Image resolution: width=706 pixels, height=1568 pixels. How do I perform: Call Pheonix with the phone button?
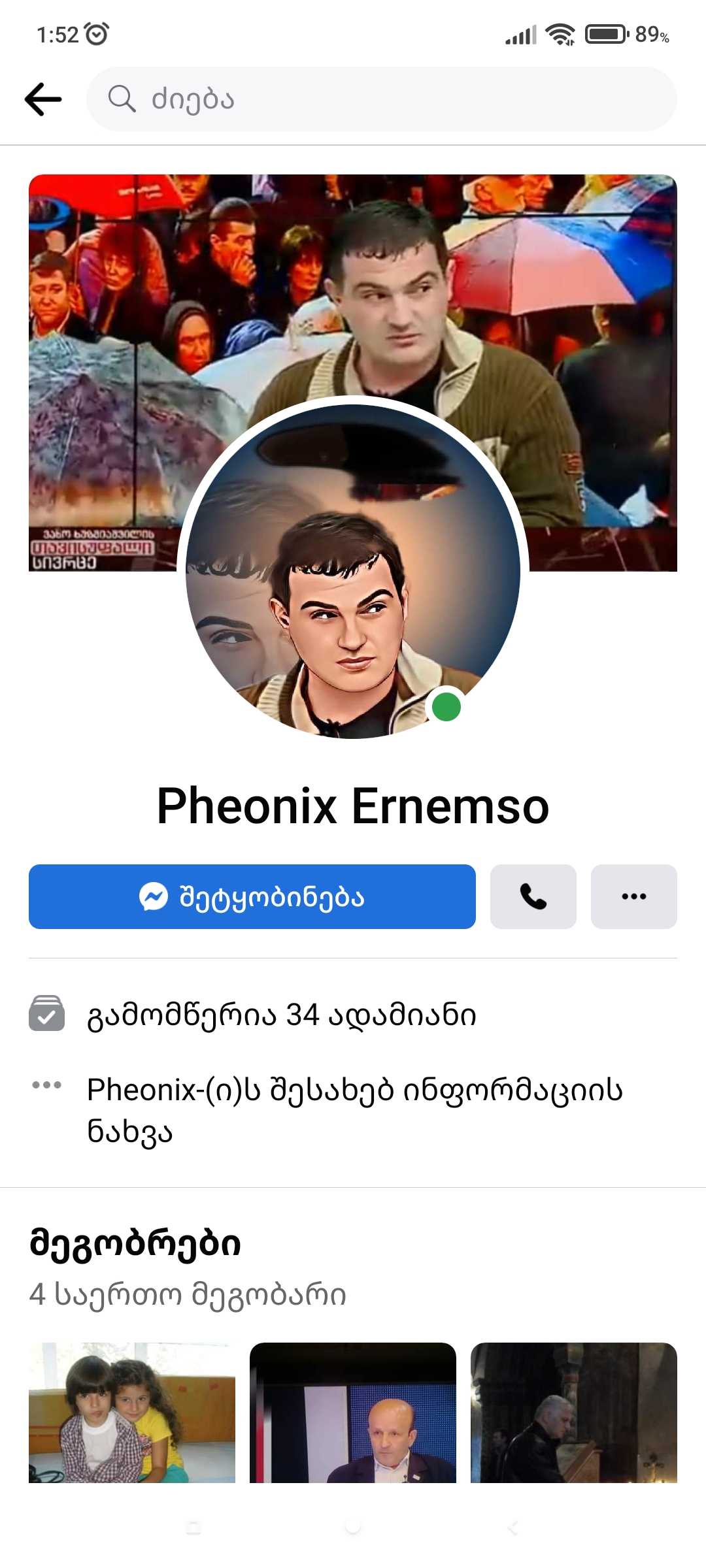533,896
